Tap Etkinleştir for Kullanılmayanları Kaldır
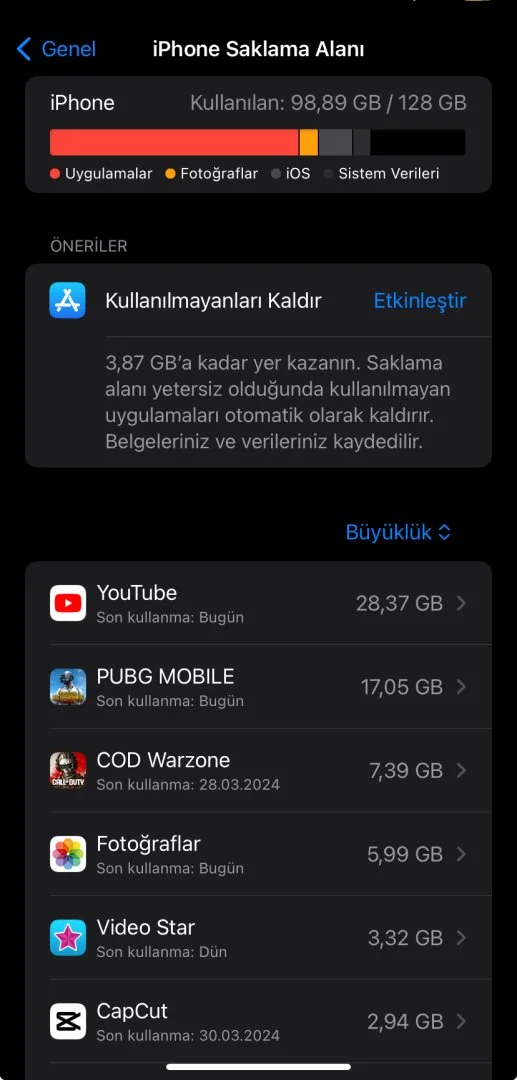 click(420, 301)
